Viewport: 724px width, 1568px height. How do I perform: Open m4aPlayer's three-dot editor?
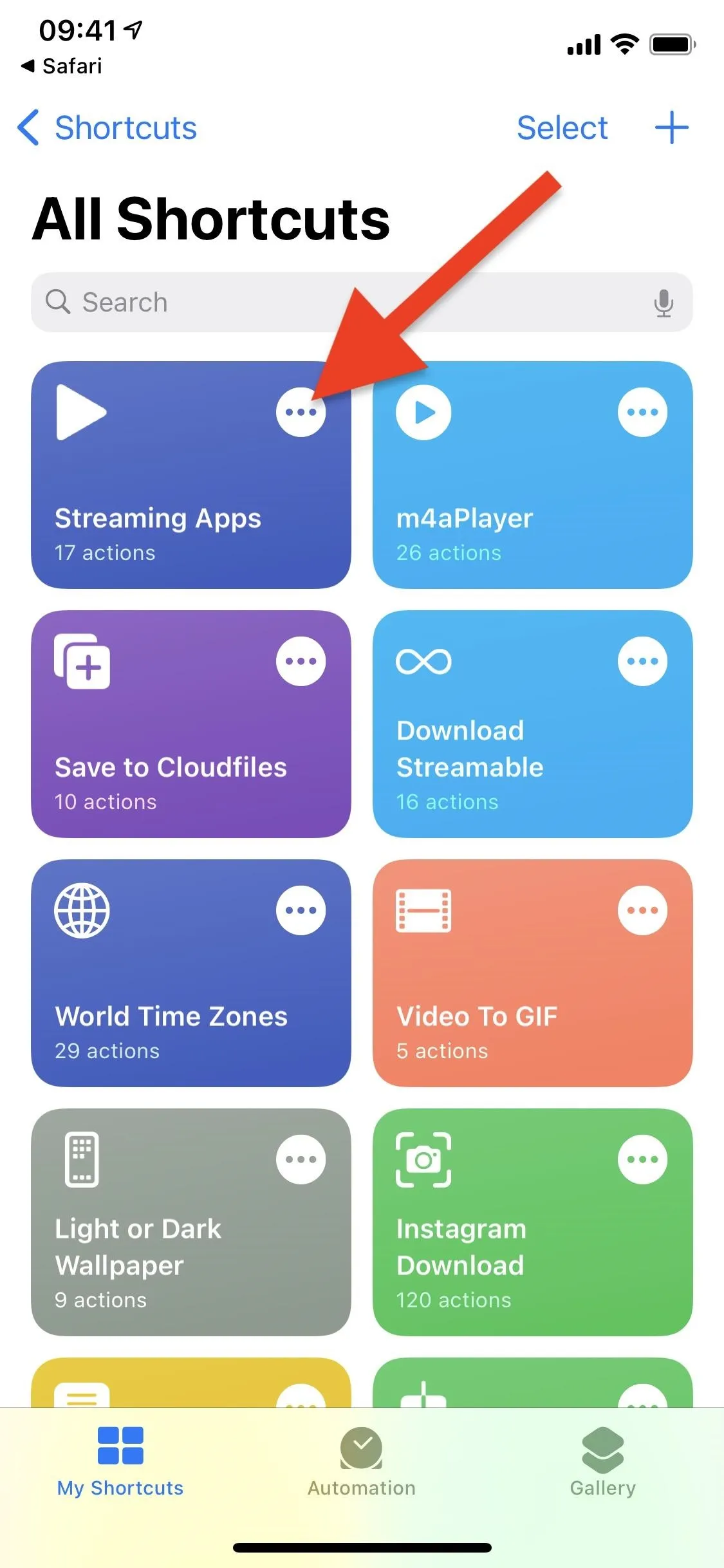click(x=642, y=412)
